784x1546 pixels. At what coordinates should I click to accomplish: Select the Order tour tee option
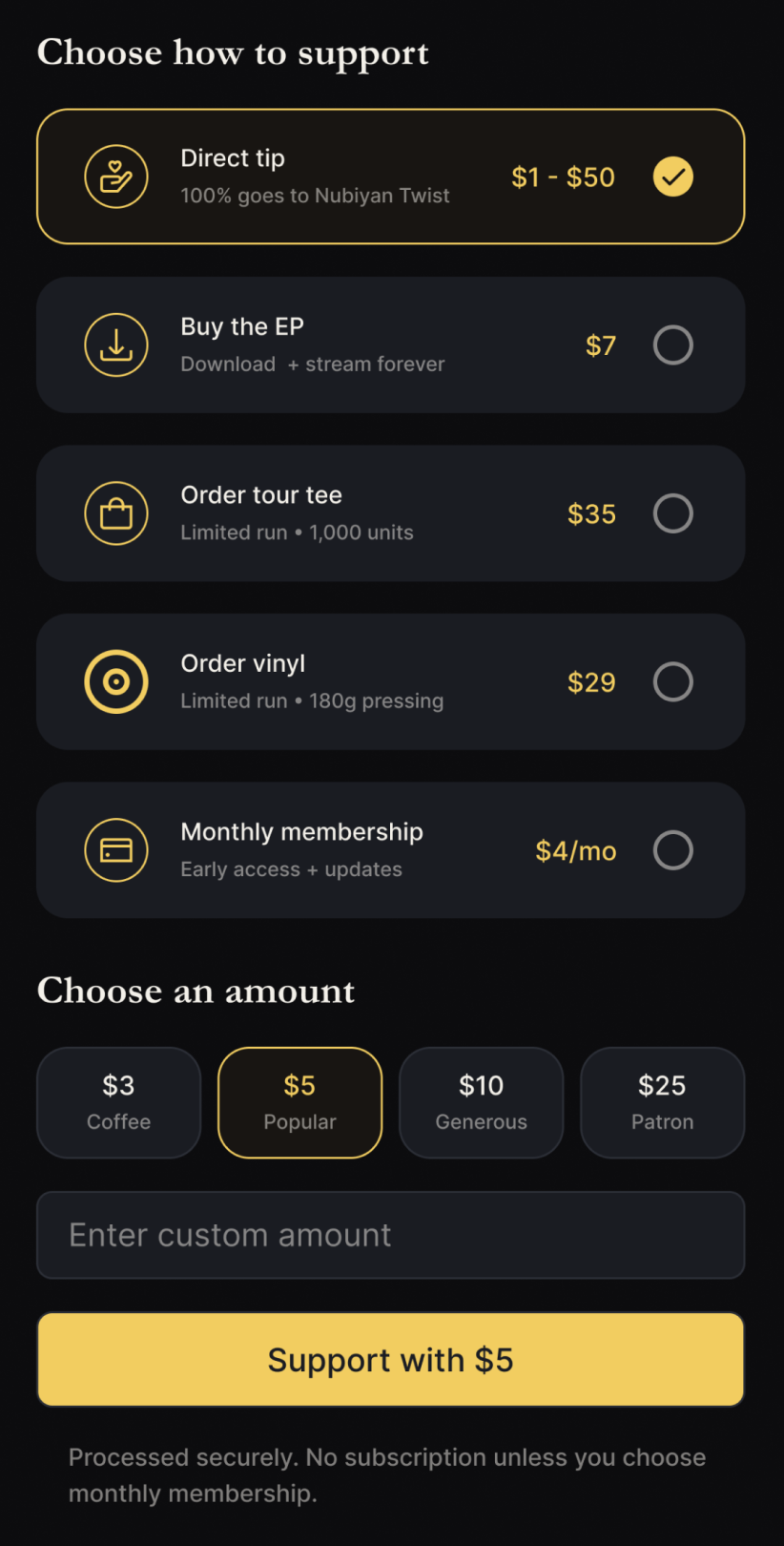[x=672, y=512]
